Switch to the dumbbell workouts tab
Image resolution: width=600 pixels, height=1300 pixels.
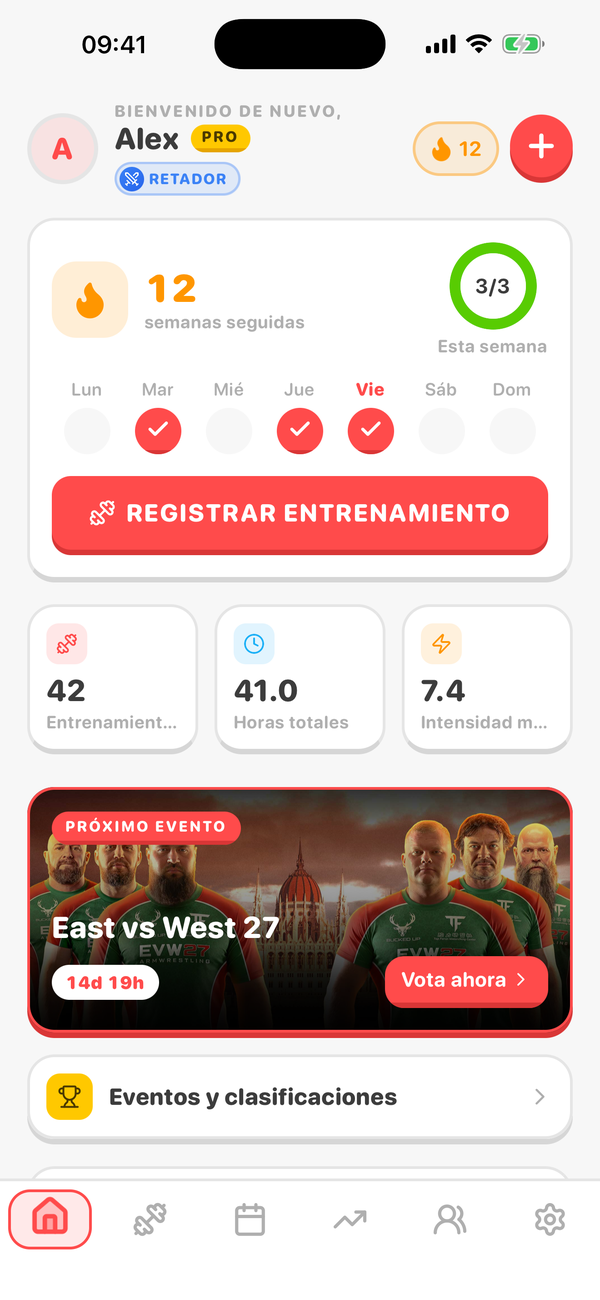tap(150, 1220)
